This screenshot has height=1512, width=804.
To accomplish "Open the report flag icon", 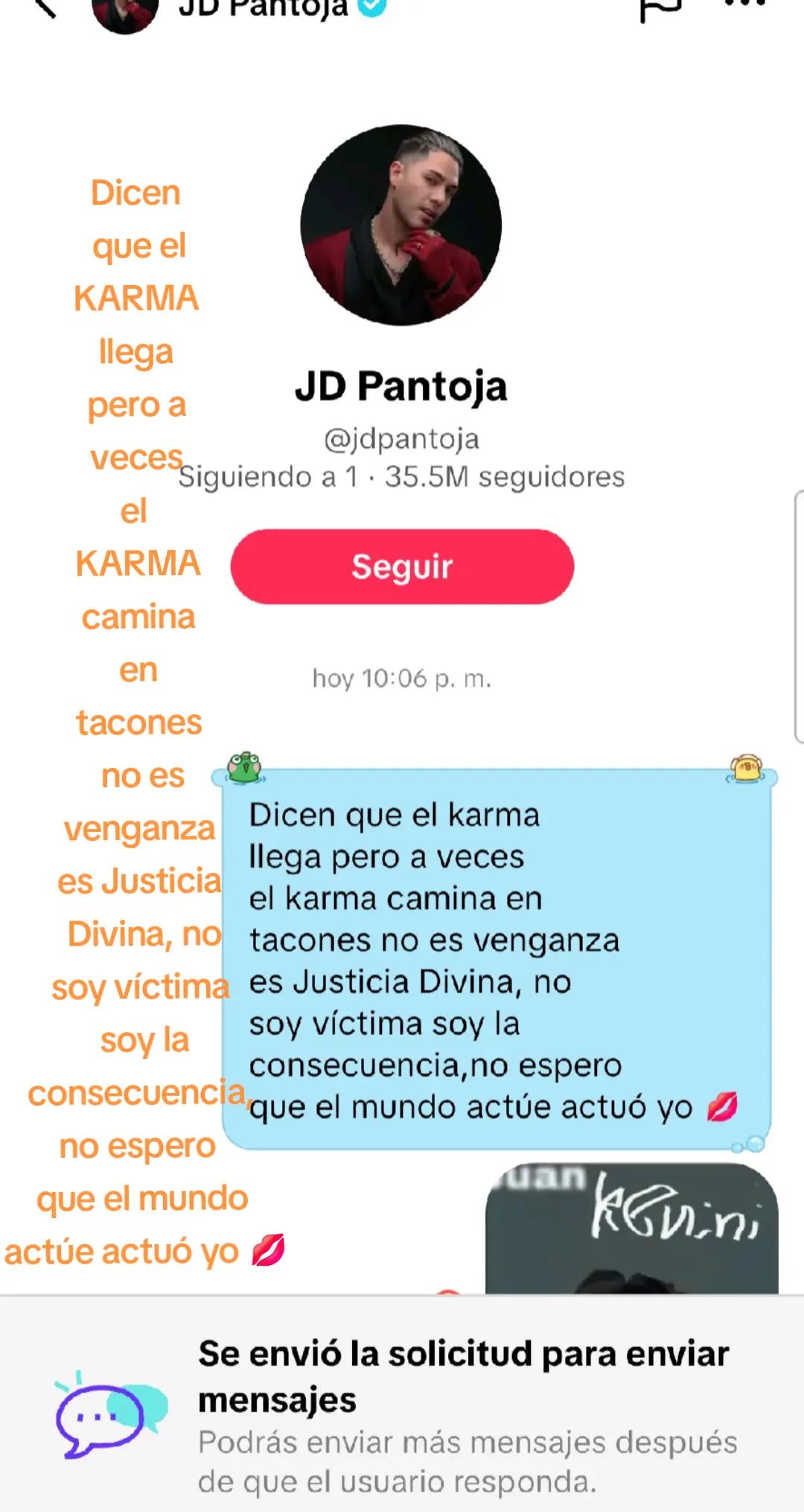I will pos(660,10).
